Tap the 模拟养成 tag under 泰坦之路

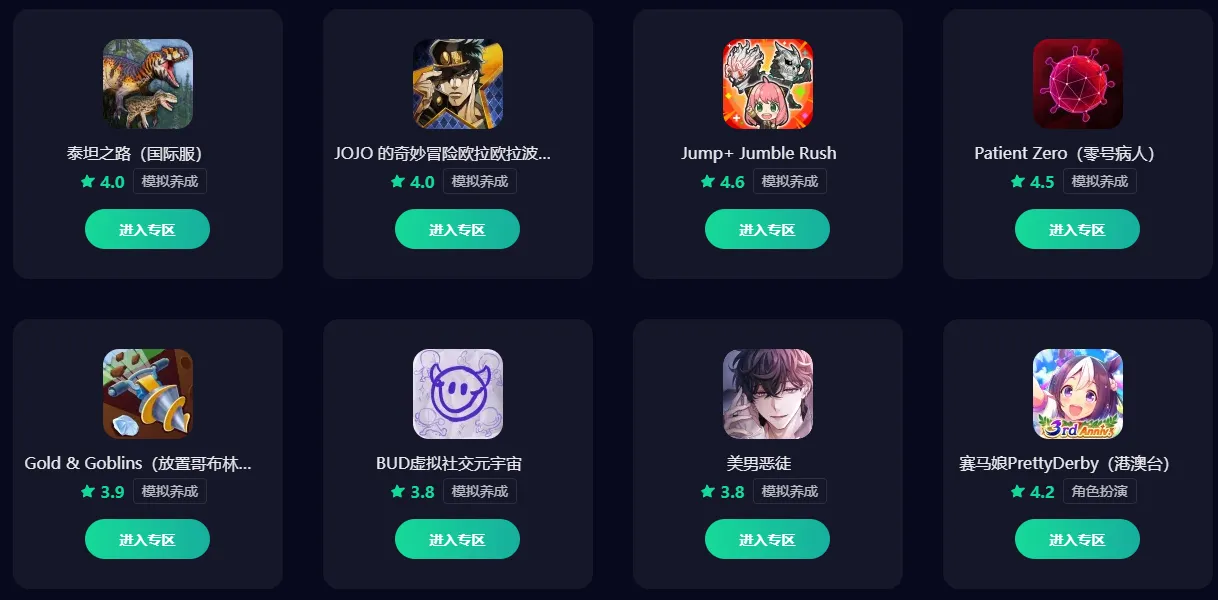170,181
